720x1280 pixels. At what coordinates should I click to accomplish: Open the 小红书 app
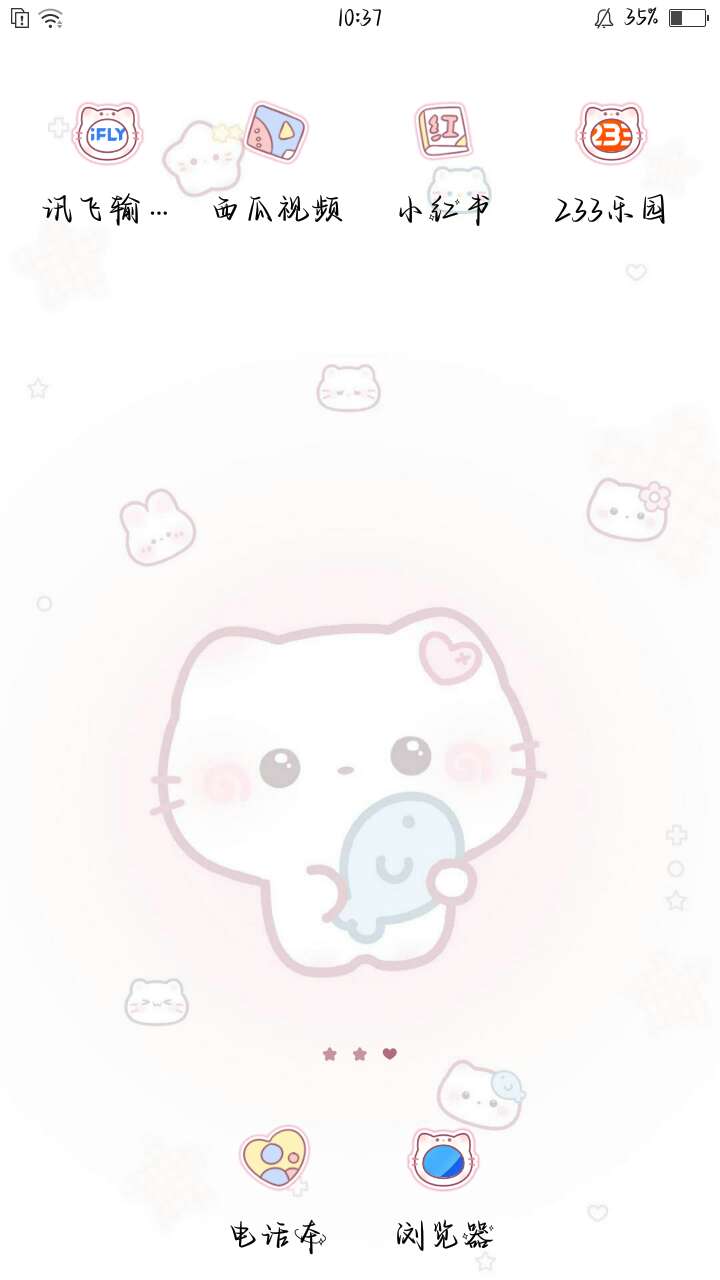(444, 132)
